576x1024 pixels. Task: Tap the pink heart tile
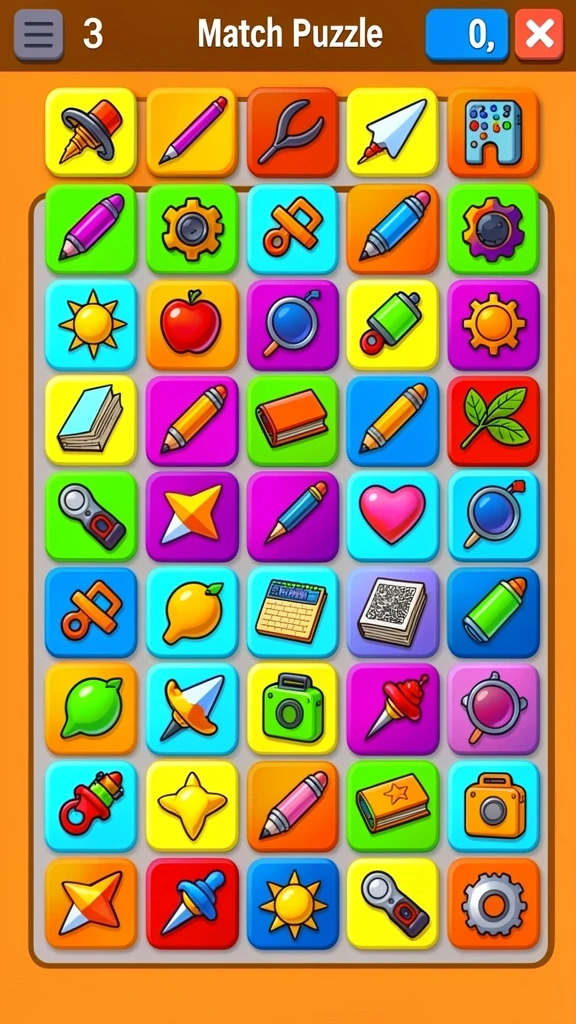click(x=392, y=516)
